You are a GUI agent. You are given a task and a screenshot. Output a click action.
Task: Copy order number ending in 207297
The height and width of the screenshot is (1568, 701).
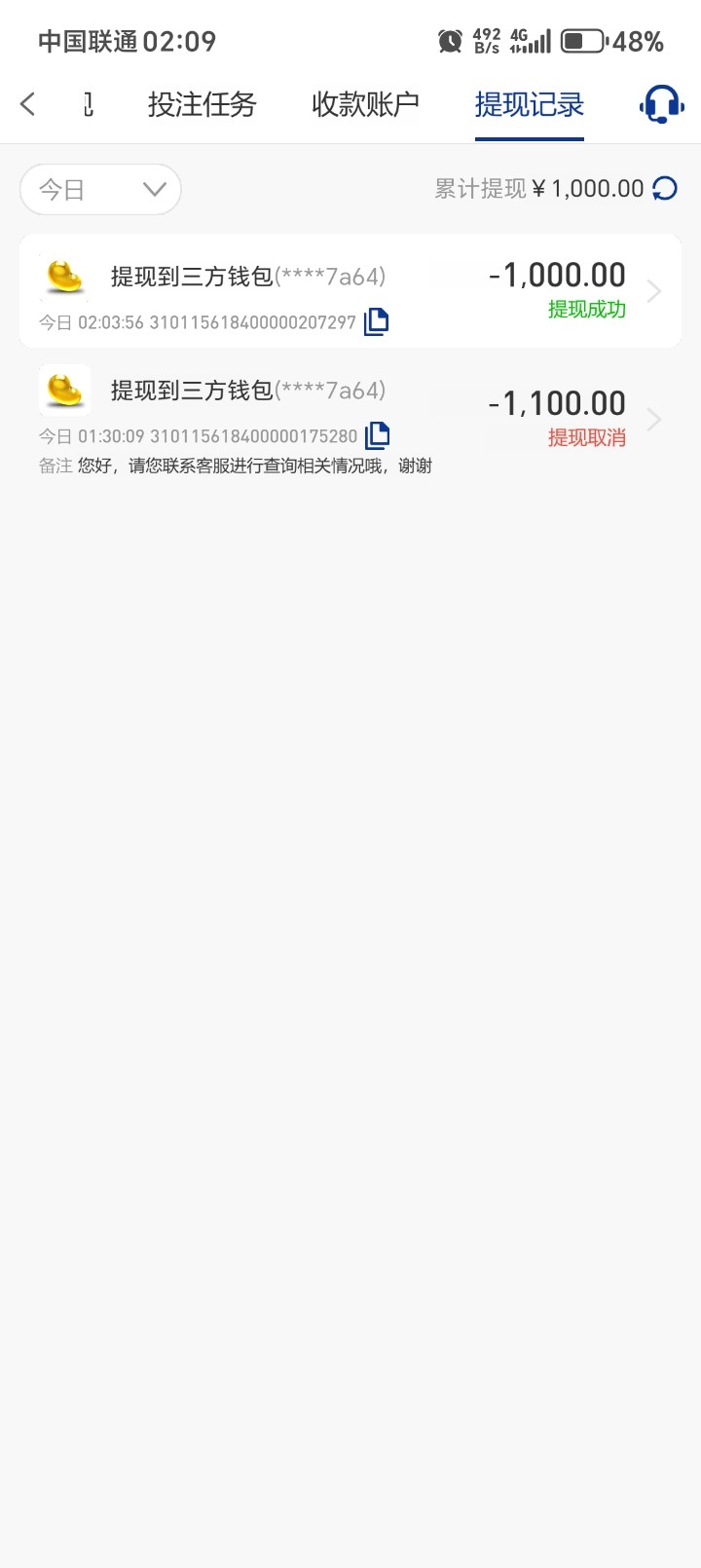click(x=376, y=321)
